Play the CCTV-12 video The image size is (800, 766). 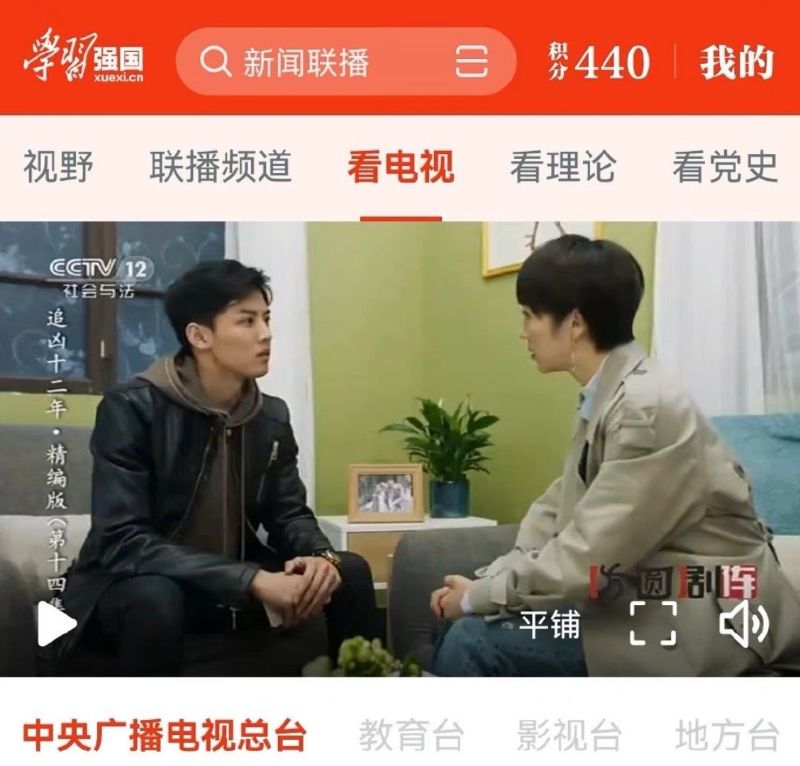pos(56,624)
